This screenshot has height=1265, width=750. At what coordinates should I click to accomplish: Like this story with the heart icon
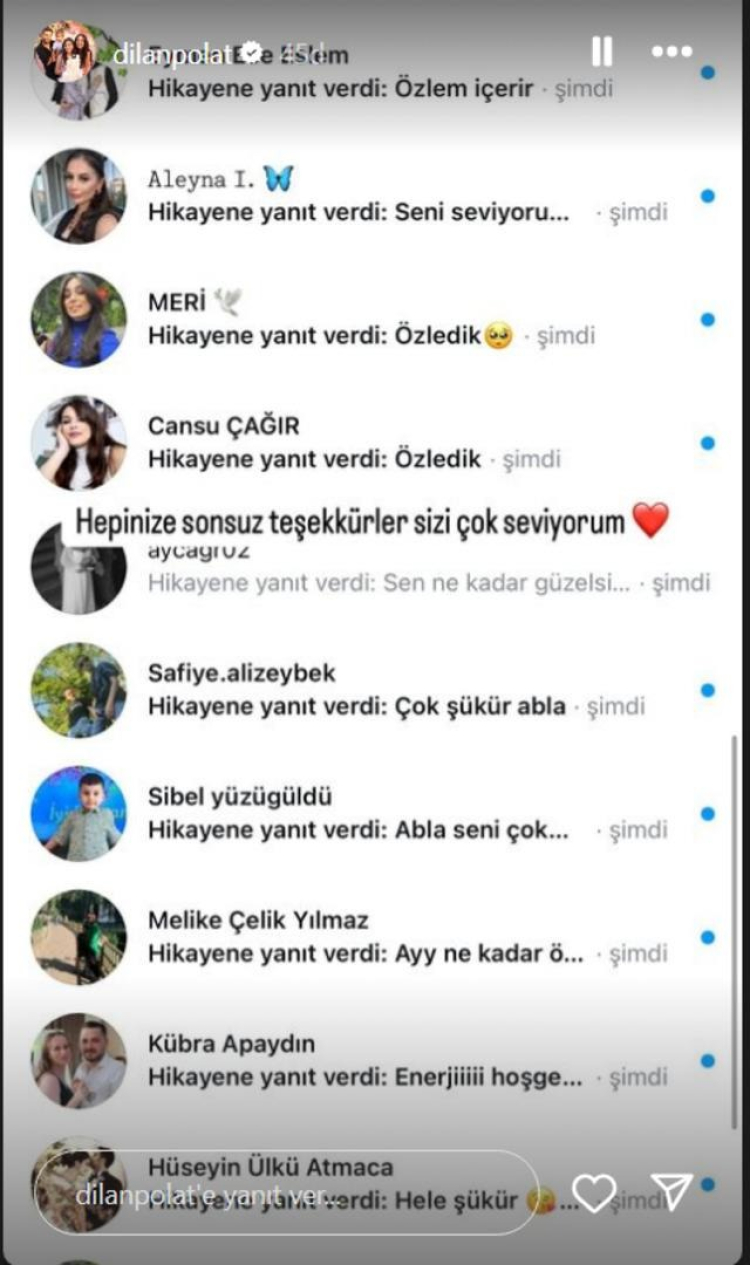pos(593,1192)
